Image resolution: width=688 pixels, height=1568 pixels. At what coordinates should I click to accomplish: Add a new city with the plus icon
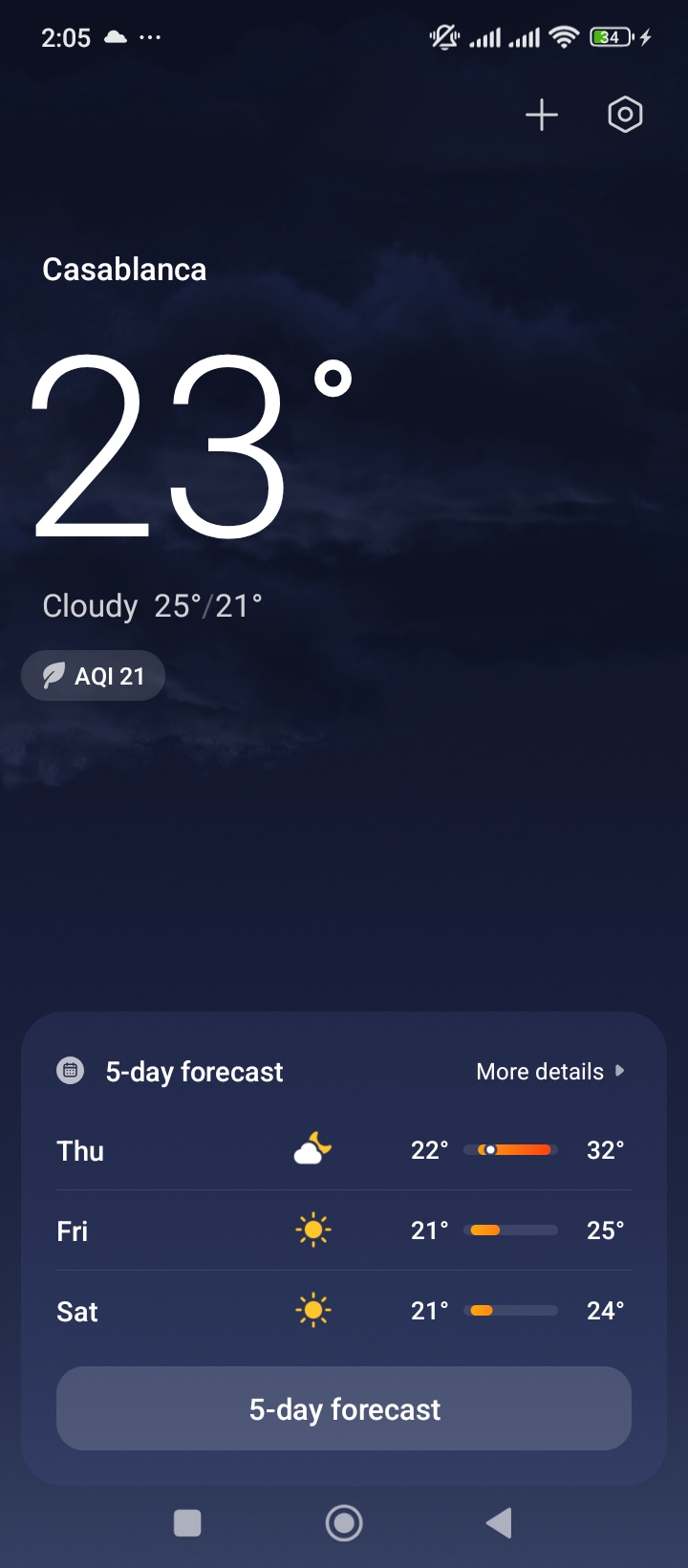542,115
